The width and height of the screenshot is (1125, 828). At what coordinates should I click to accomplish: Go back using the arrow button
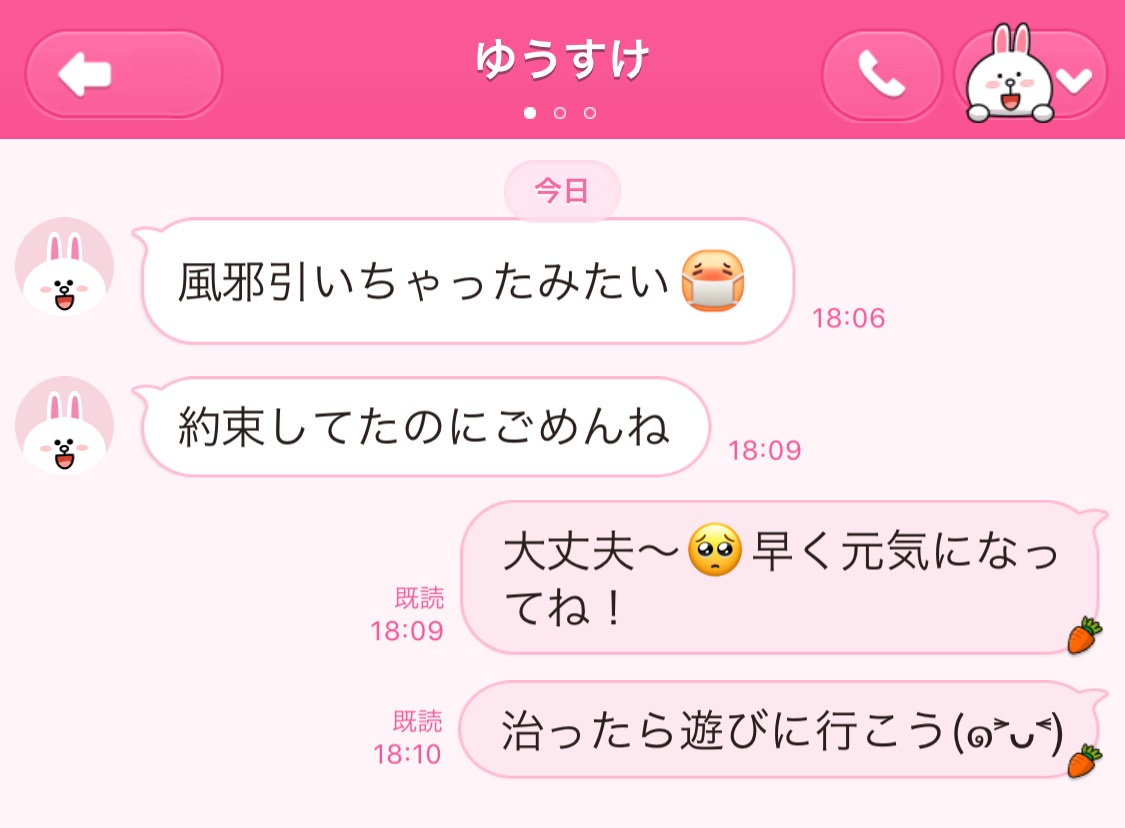(x=122, y=75)
